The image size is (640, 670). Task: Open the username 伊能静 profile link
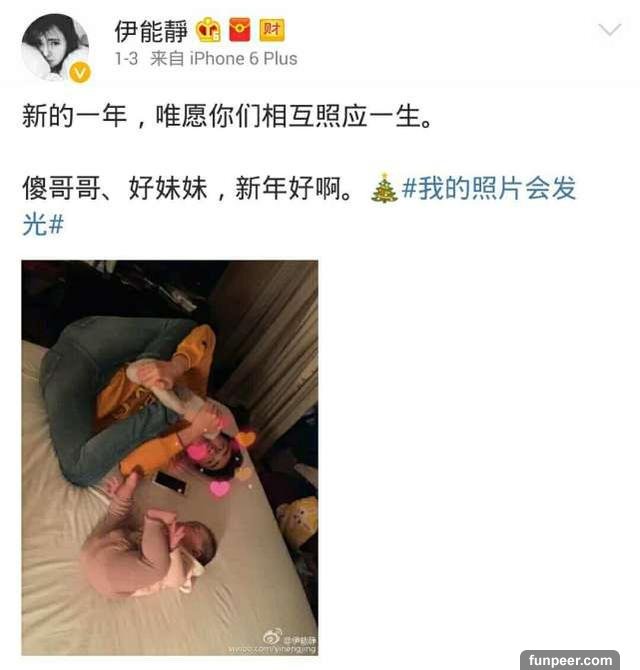pos(151,30)
